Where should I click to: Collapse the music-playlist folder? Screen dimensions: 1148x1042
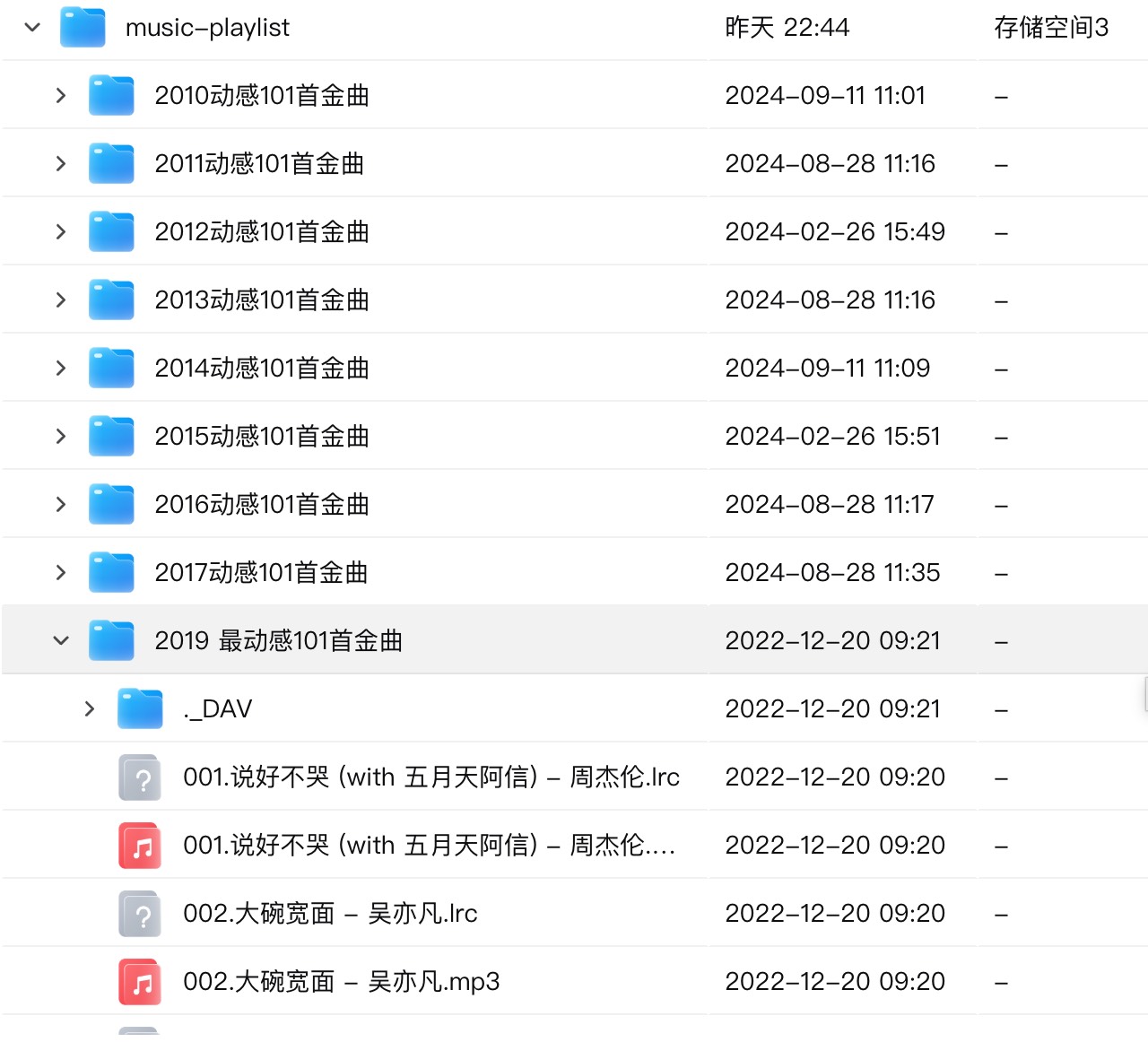coord(32,28)
